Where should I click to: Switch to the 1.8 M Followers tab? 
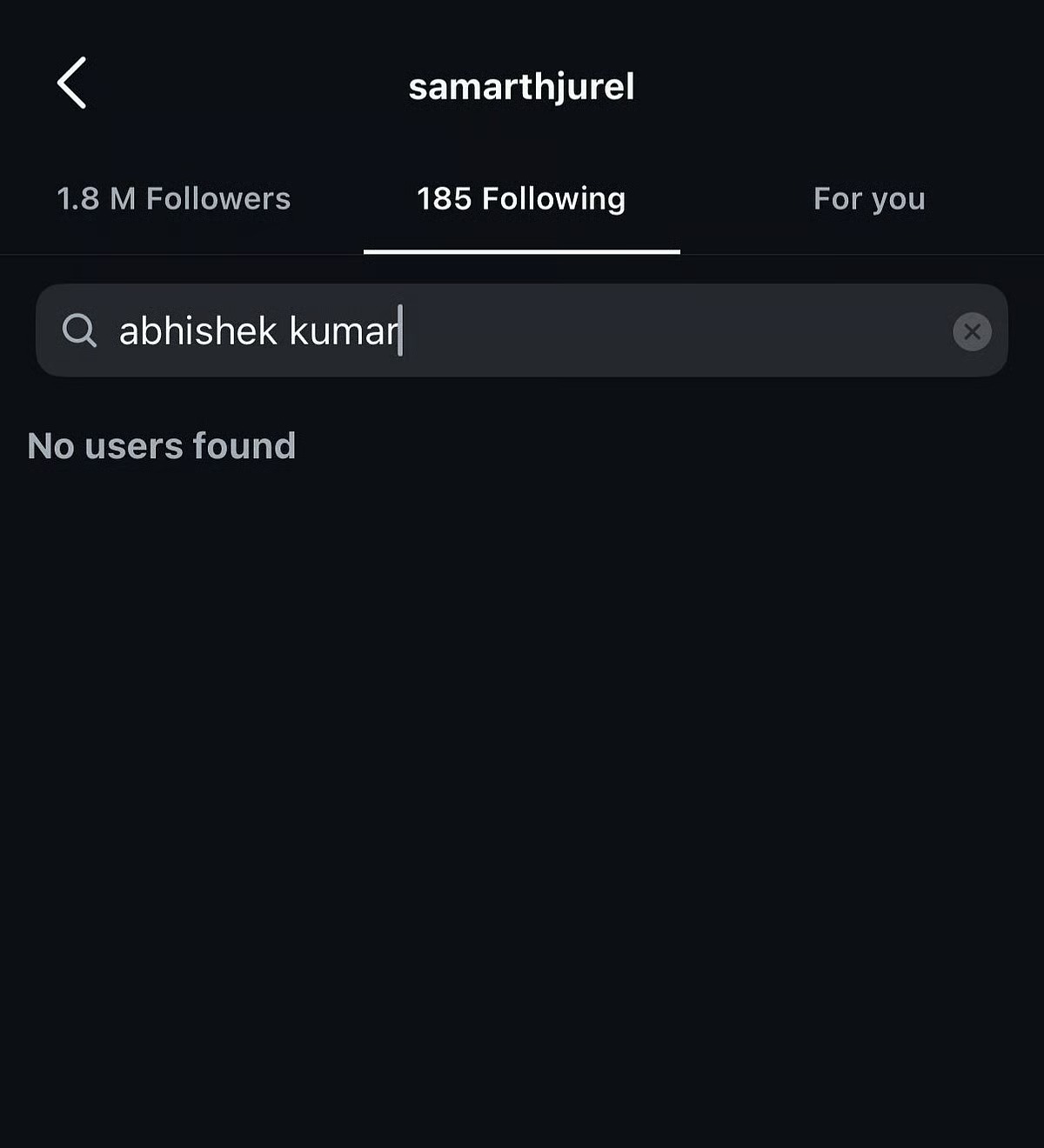coord(174,199)
